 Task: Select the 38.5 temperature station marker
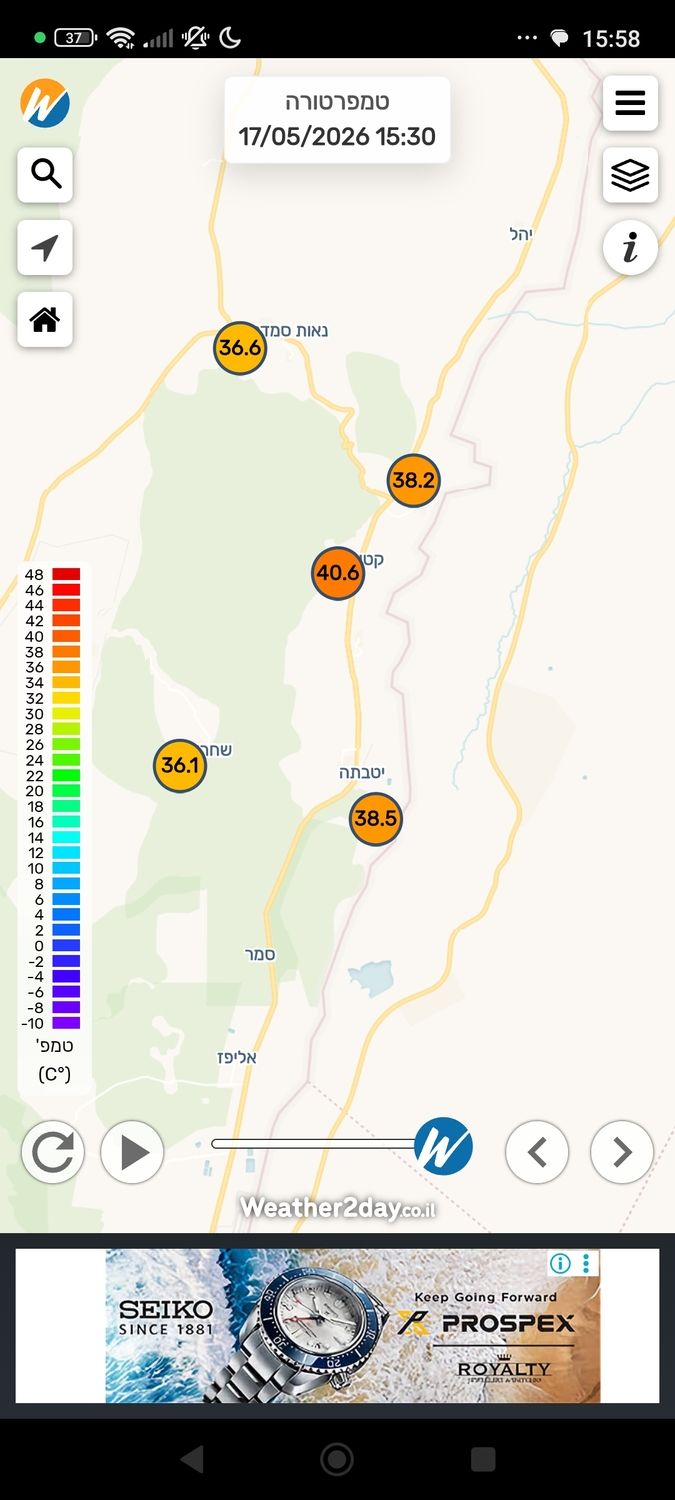[376, 819]
